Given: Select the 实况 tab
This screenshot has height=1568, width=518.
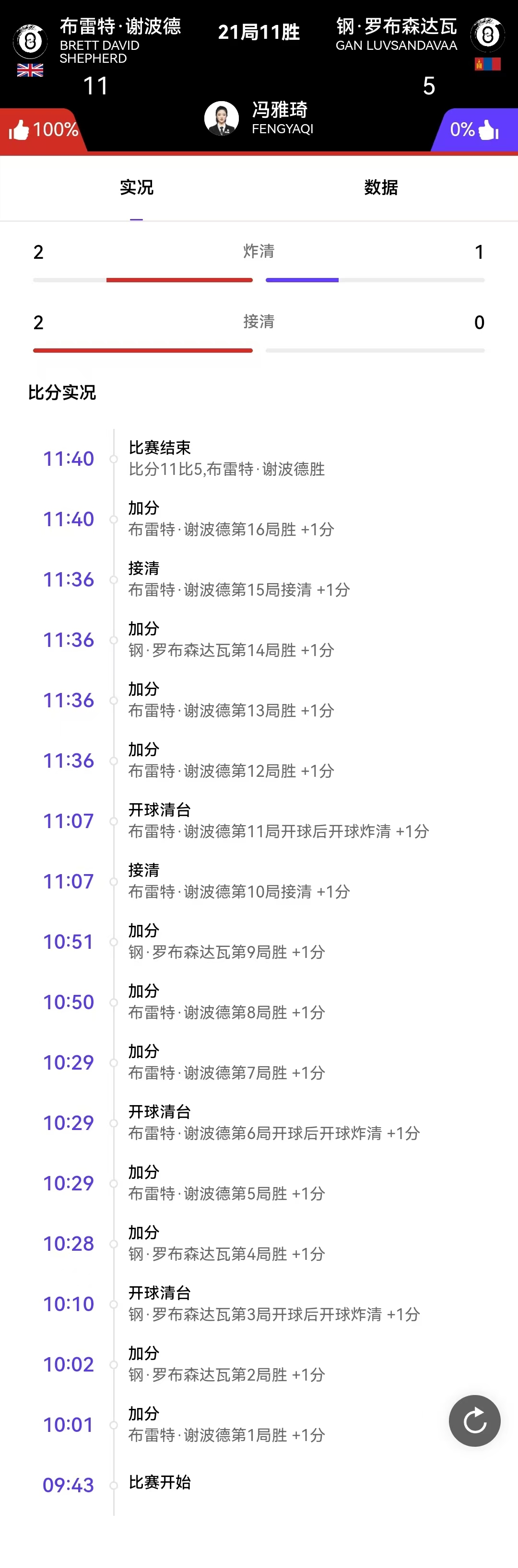Looking at the screenshot, I should (x=137, y=187).
